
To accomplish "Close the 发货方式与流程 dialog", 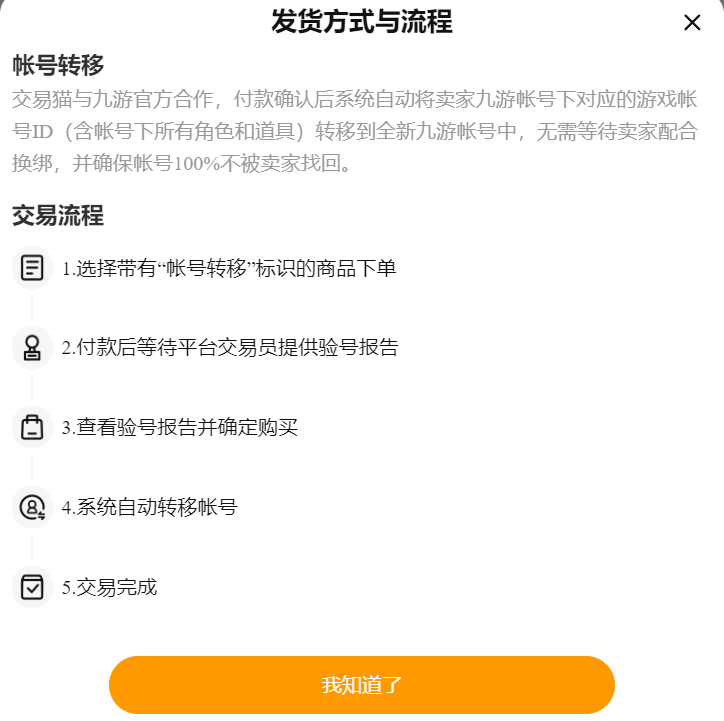I will [x=692, y=22].
